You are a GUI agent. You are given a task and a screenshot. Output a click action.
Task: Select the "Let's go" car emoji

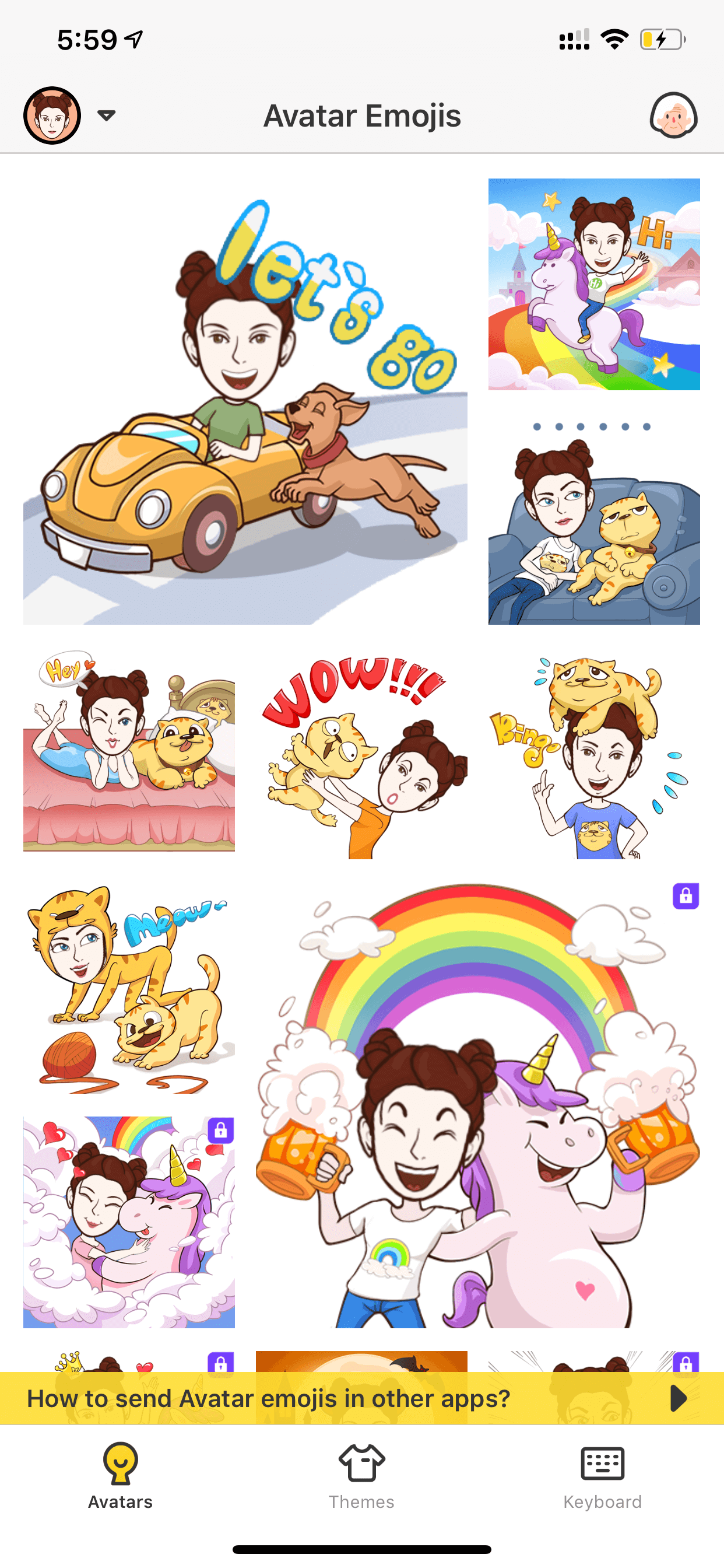[245, 401]
